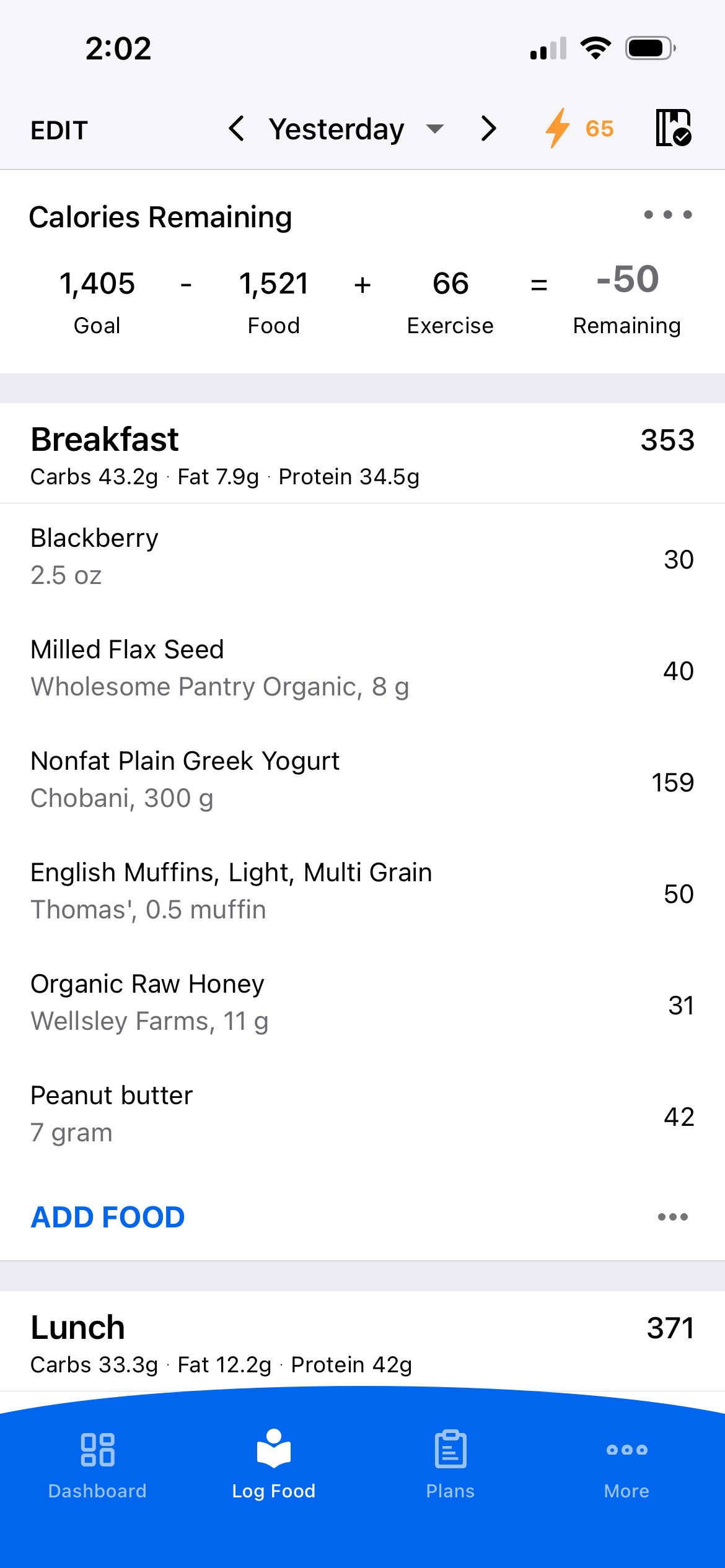Tap EDIT to modify diary sections
725x1568 pixels.
[59, 129]
